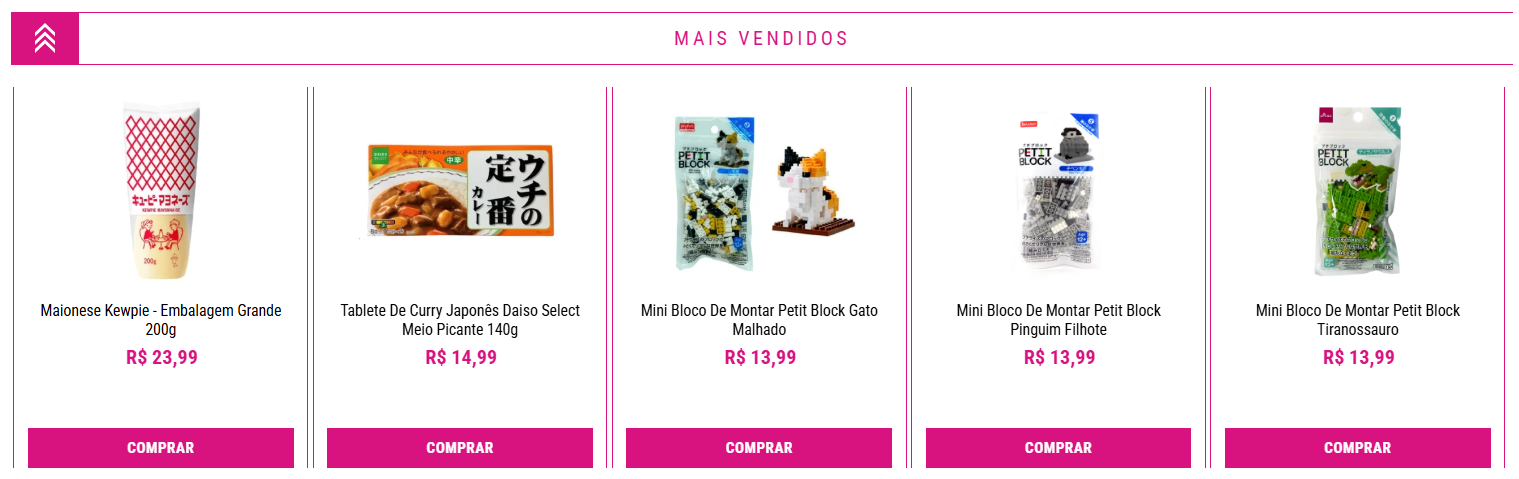Open Tablete De Curry Daiso Select title
This screenshot has width=1519, height=479.
point(460,320)
